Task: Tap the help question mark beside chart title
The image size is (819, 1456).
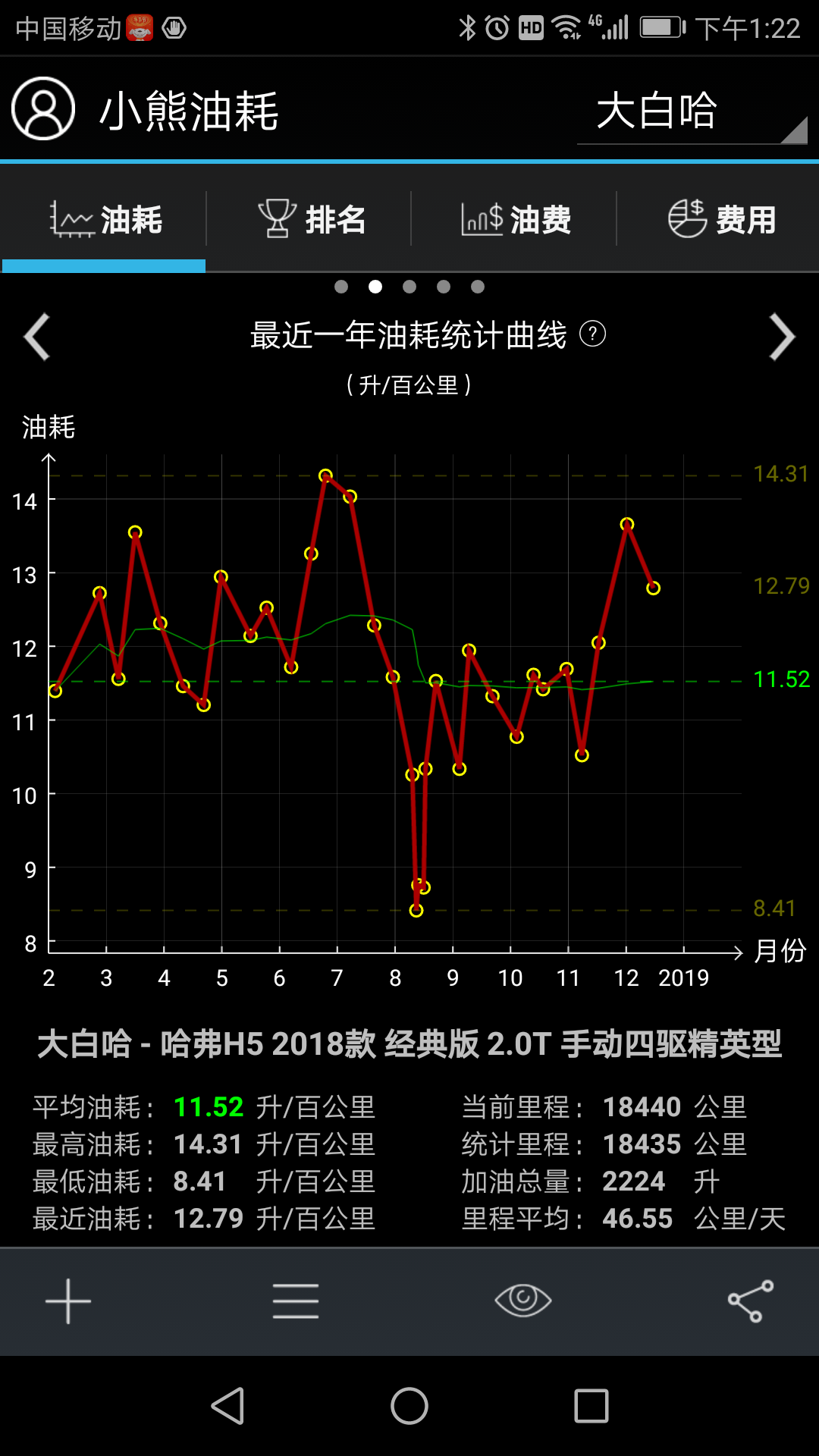Action: [x=592, y=334]
